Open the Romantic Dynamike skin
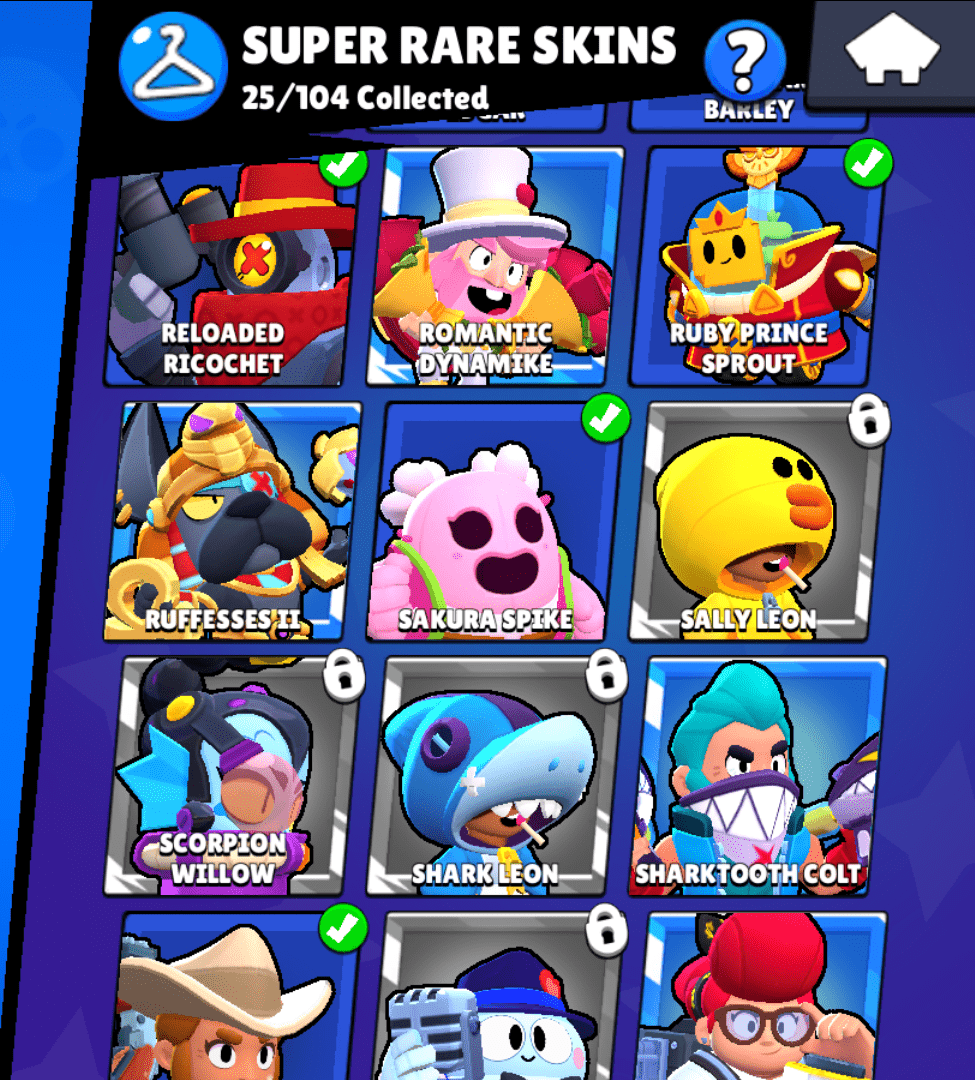The height and width of the screenshot is (1080, 975). pyautogui.click(x=487, y=265)
